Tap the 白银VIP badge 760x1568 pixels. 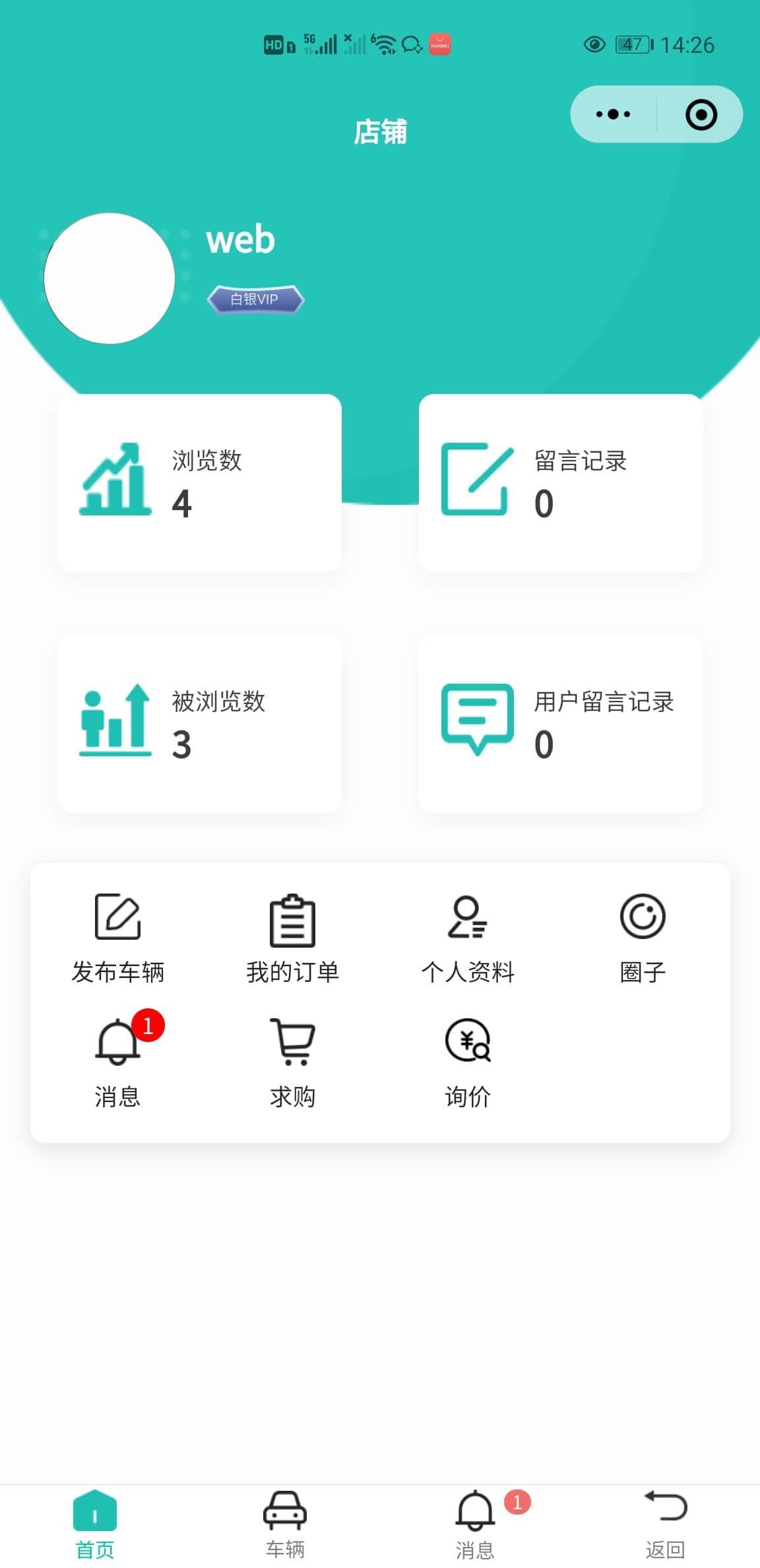[x=255, y=299]
